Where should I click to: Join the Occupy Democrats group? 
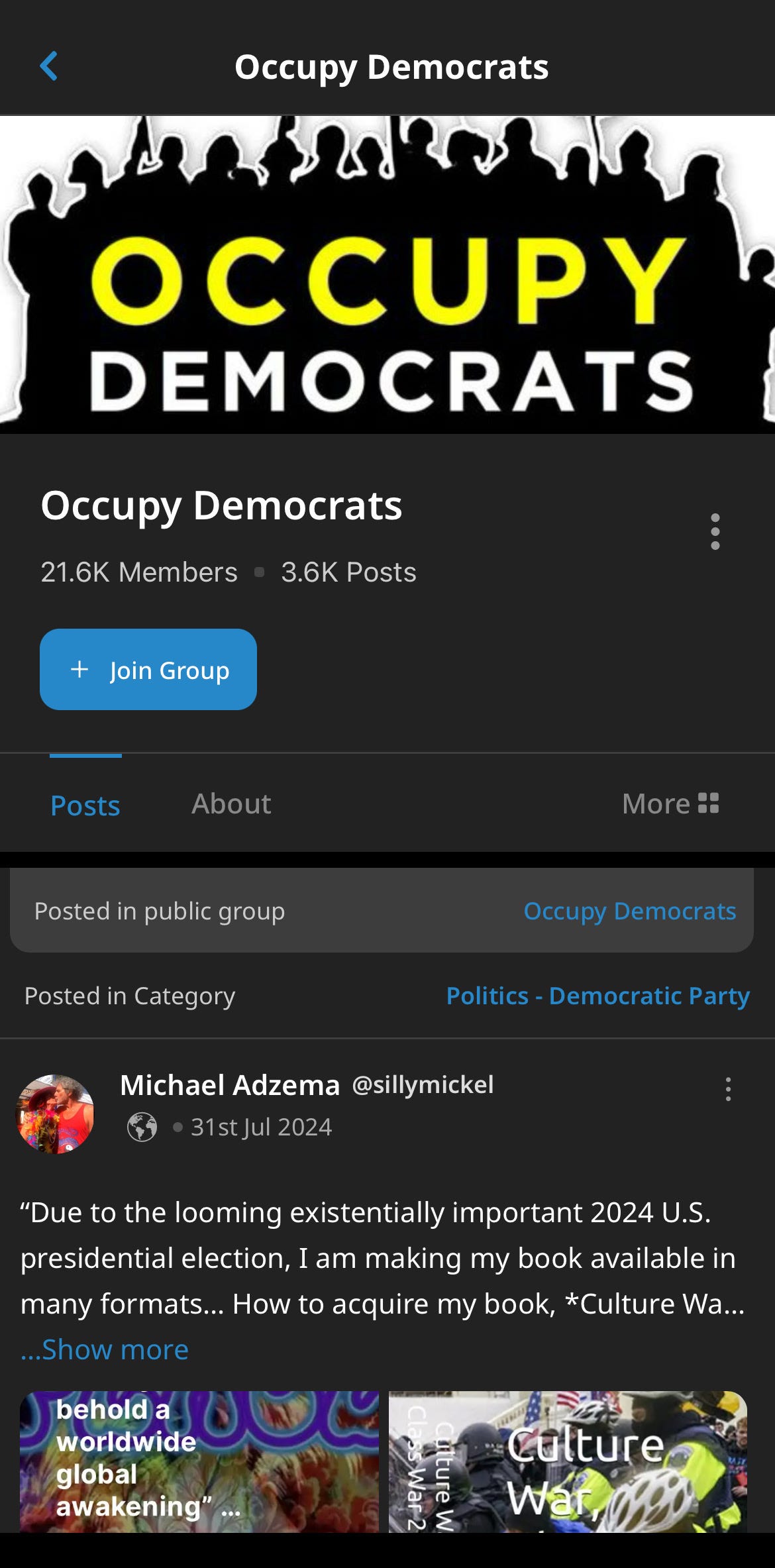click(148, 670)
